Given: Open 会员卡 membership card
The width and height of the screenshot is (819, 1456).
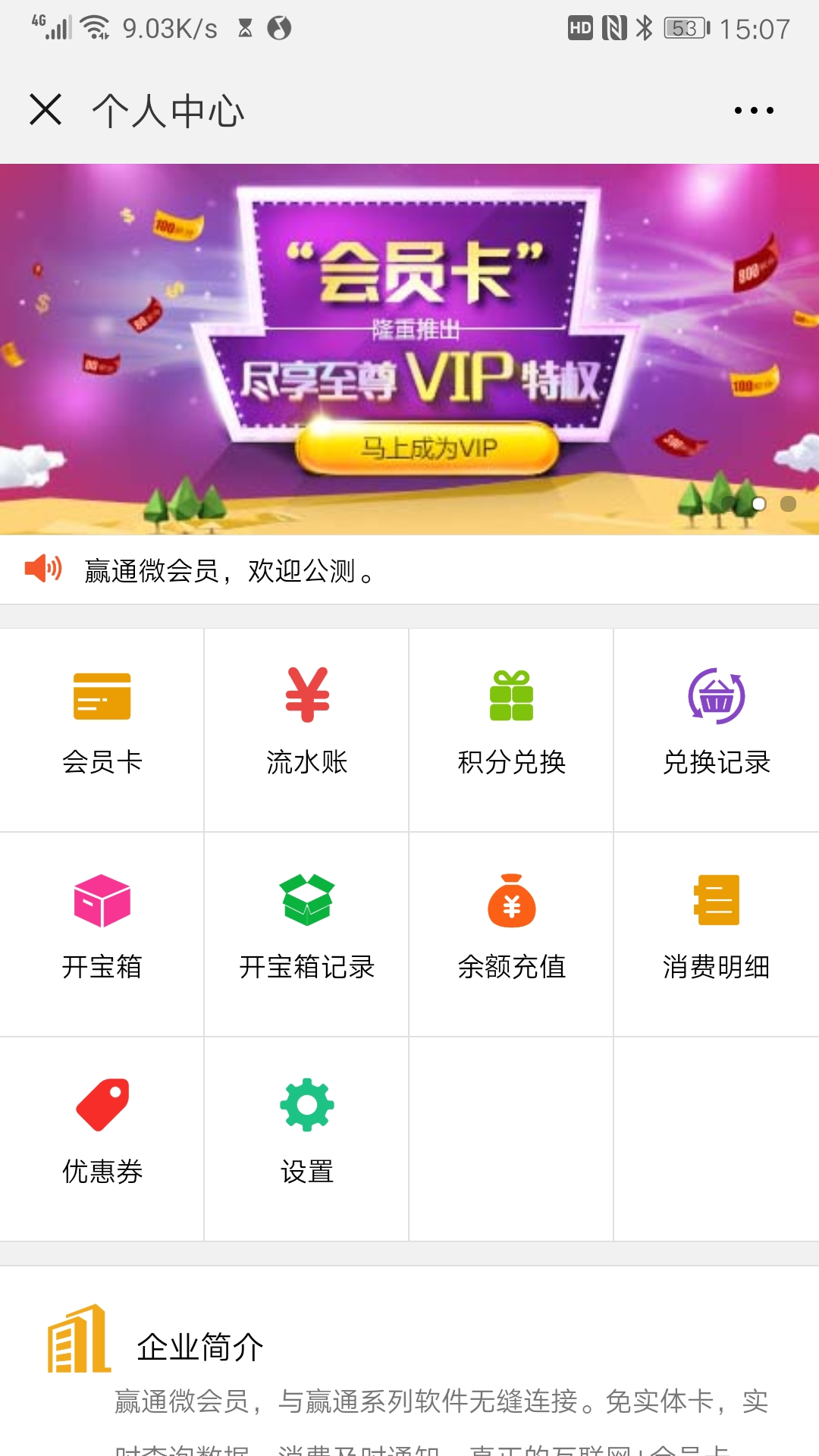Looking at the screenshot, I should pos(102,728).
